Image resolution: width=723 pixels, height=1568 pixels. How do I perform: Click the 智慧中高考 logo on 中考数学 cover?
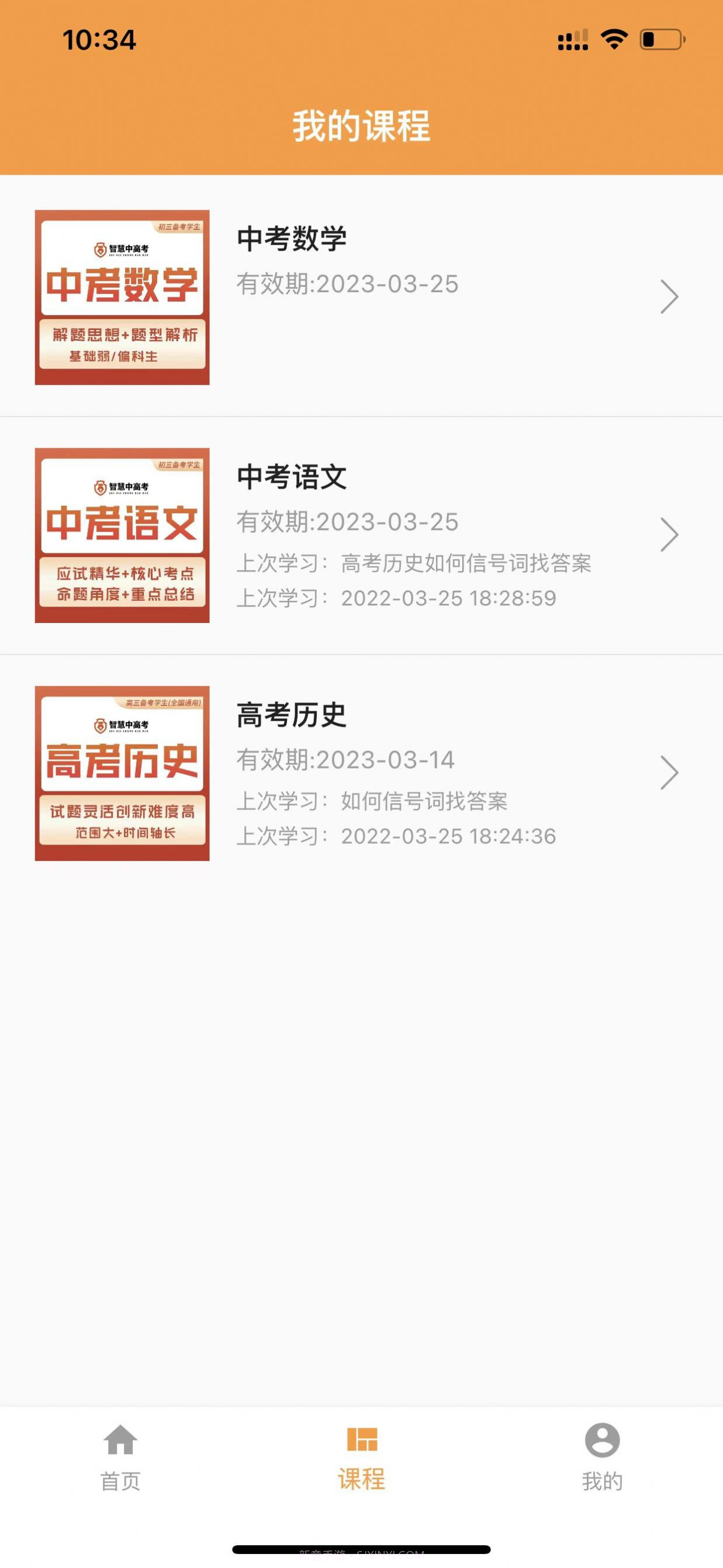click(121, 250)
